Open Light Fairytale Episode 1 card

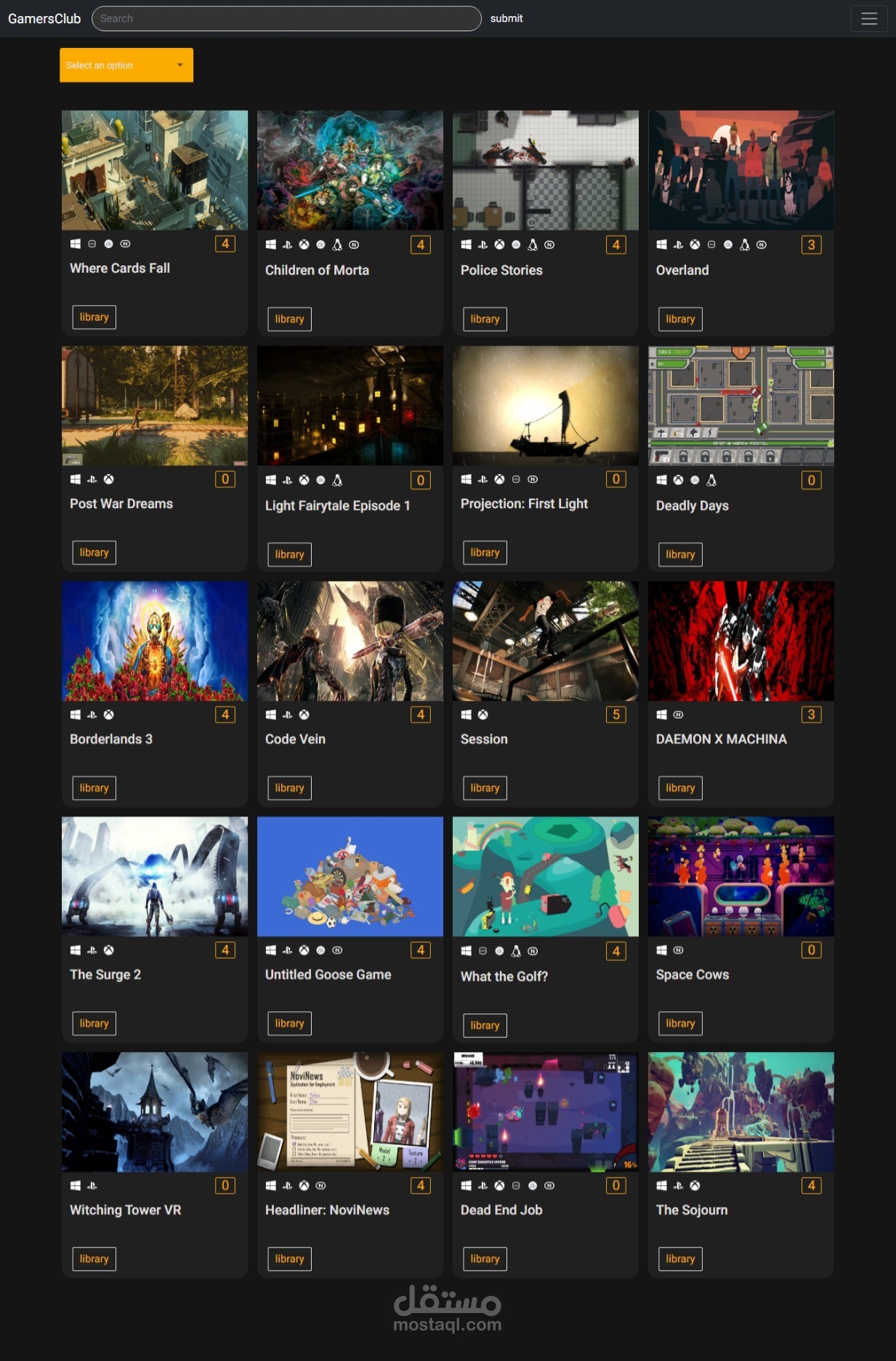[x=337, y=505]
